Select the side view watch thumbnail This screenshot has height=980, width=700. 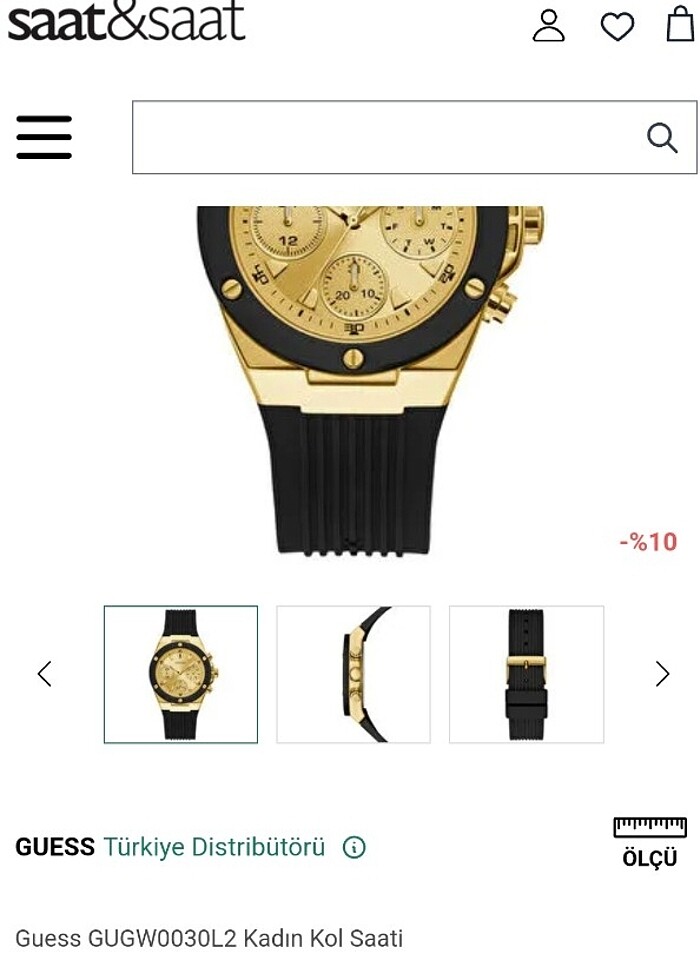(x=353, y=674)
